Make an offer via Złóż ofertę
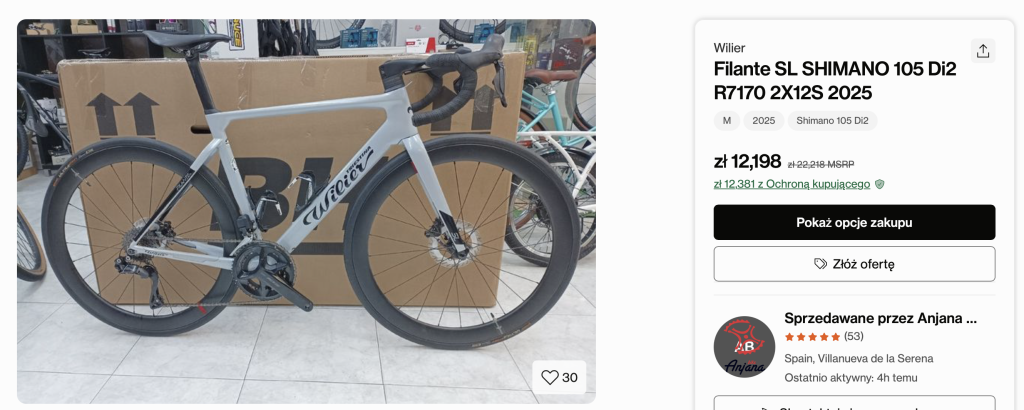This screenshot has width=1024, height=410. (x=854, y=264)
